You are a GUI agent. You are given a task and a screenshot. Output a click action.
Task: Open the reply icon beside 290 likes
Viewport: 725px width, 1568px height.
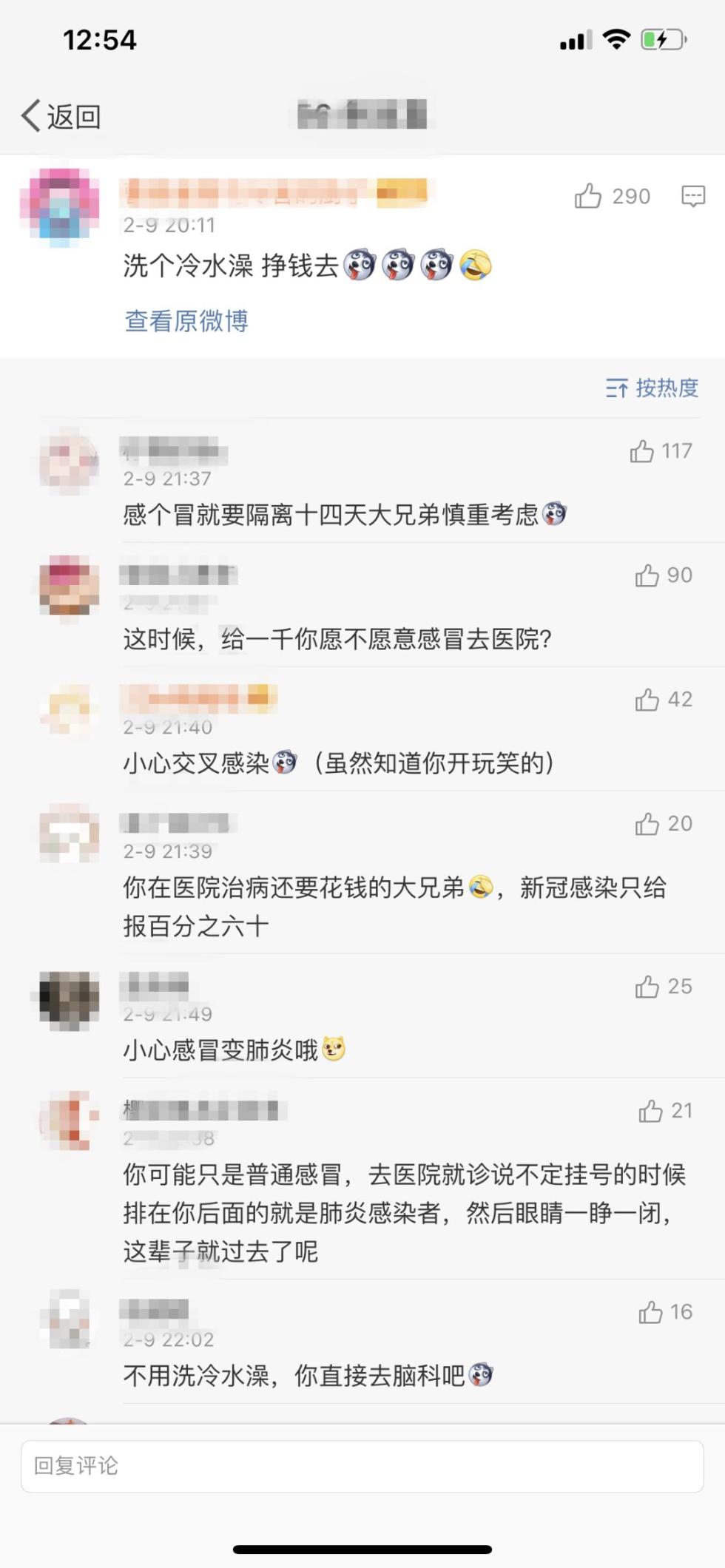point(692,196)
